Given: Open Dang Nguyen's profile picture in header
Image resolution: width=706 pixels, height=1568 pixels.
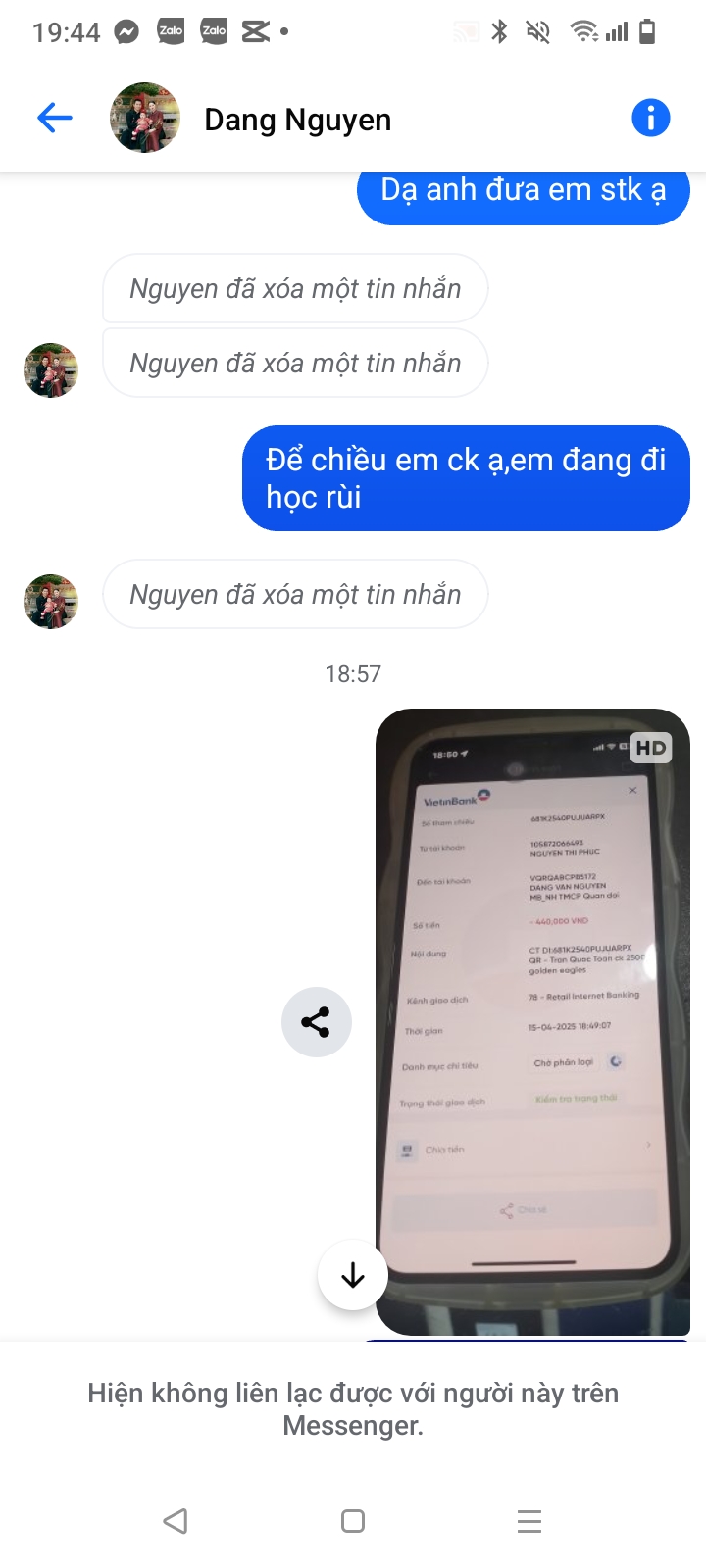Looking at the screenshot, I should point(145,118).
